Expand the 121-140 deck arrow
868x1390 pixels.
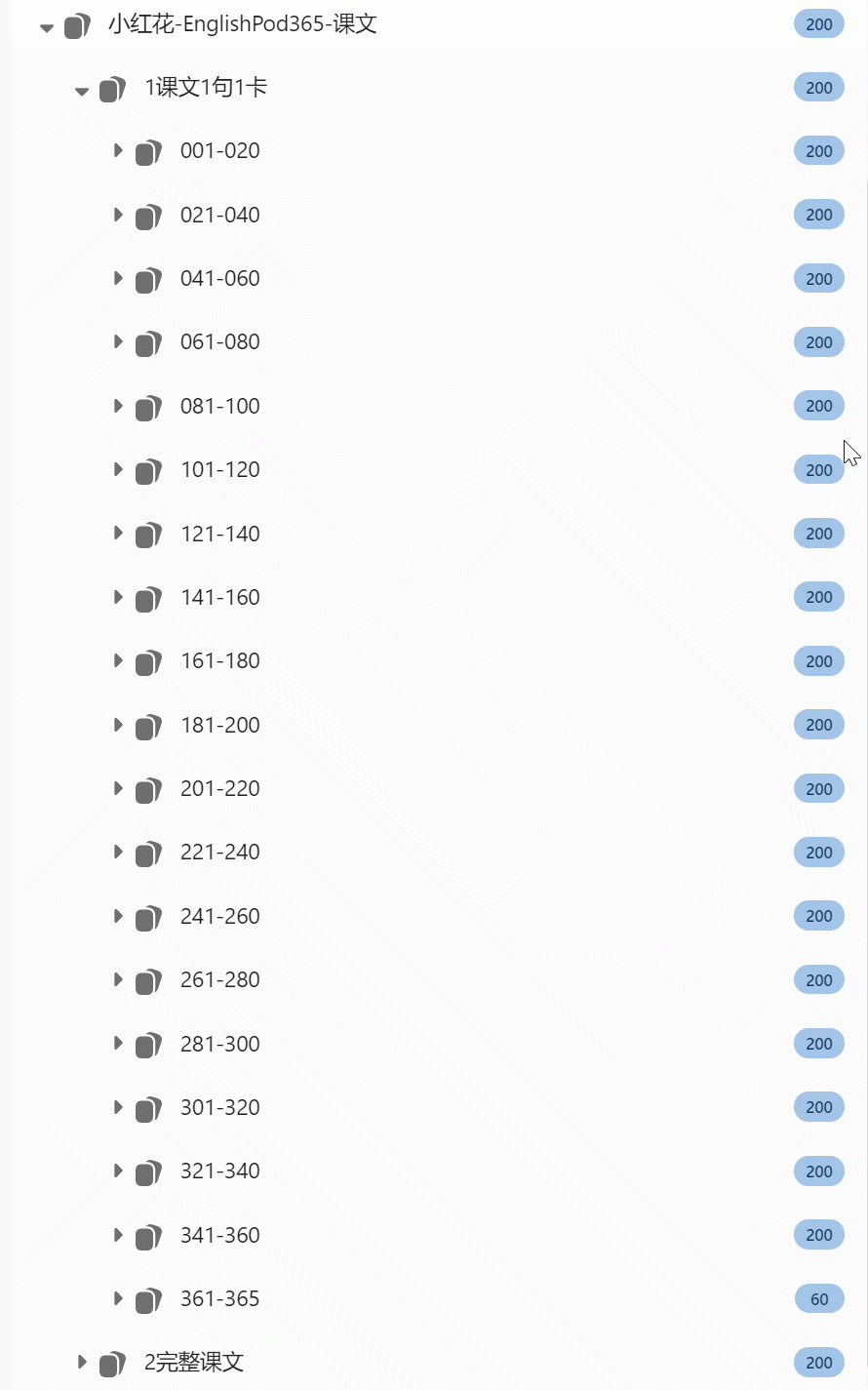pyautogui.click(x=118, y=533)
